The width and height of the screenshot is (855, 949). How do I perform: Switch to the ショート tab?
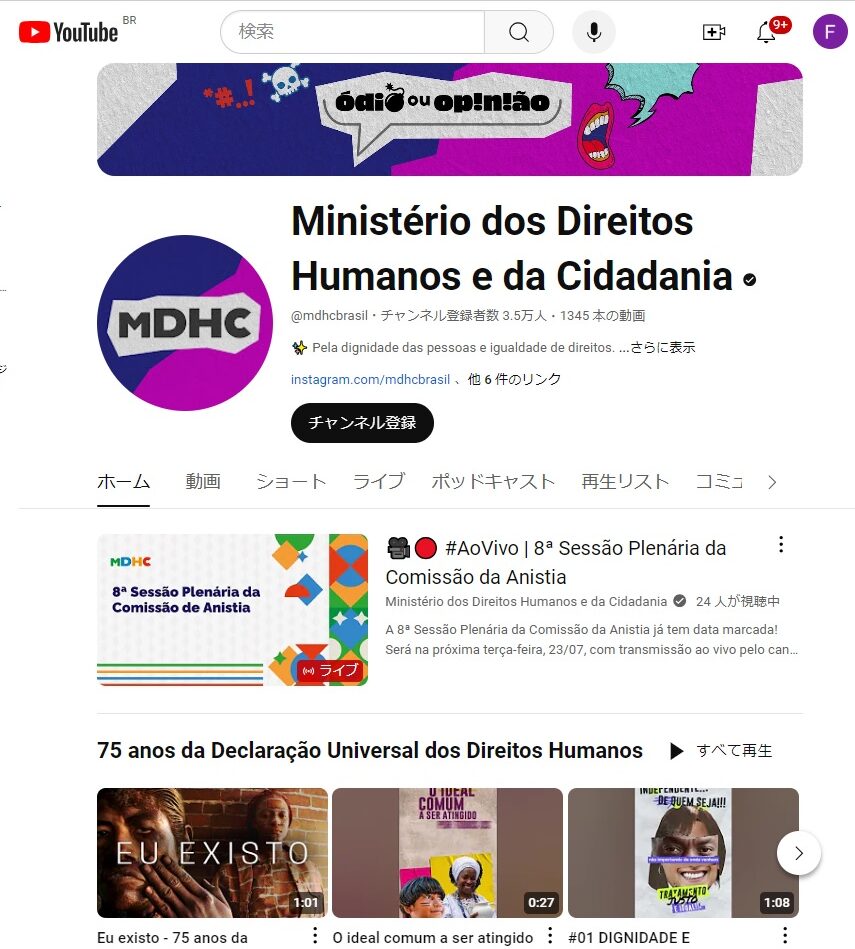[291, 481]
